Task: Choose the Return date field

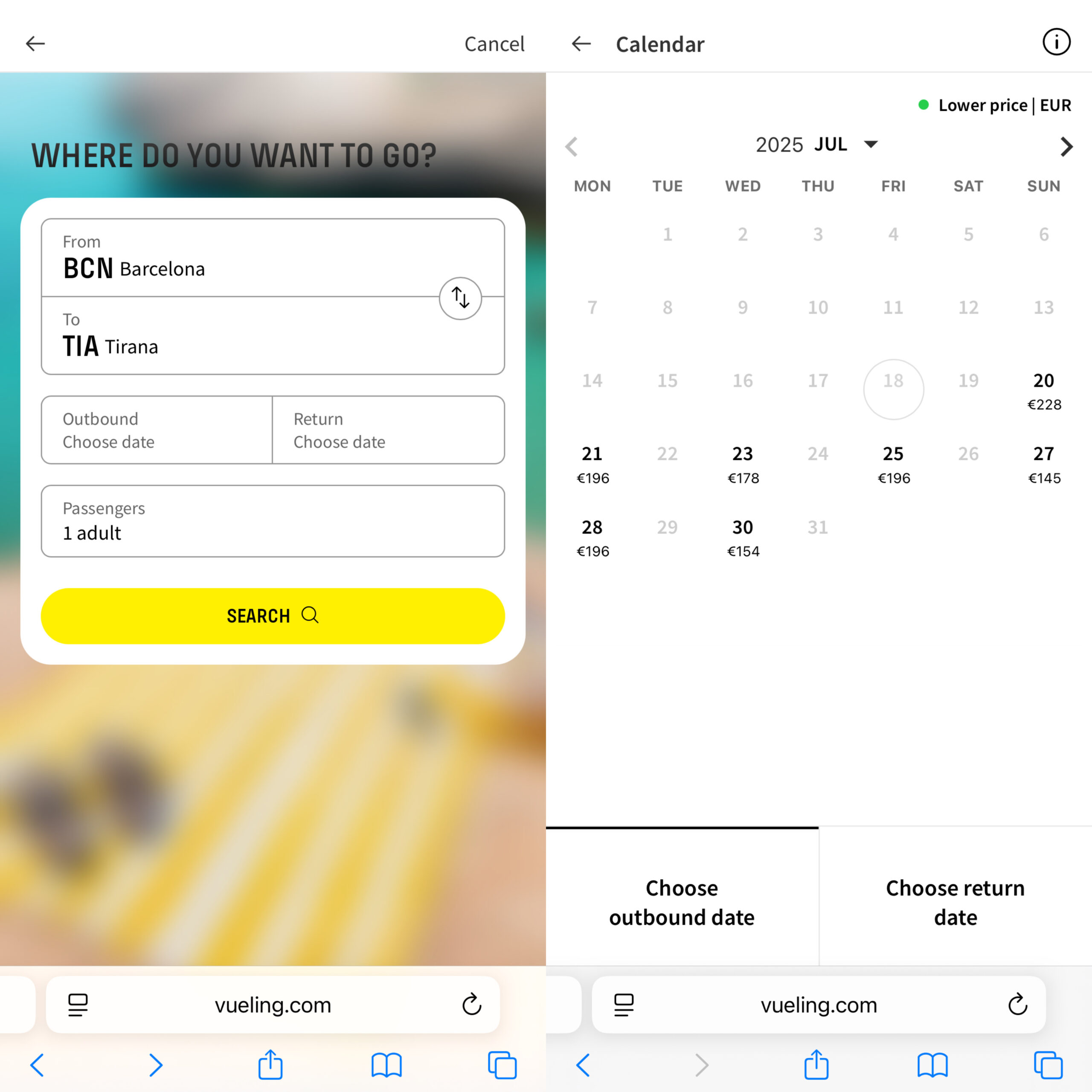Action: pyautogui.click(x=388, y=430)
